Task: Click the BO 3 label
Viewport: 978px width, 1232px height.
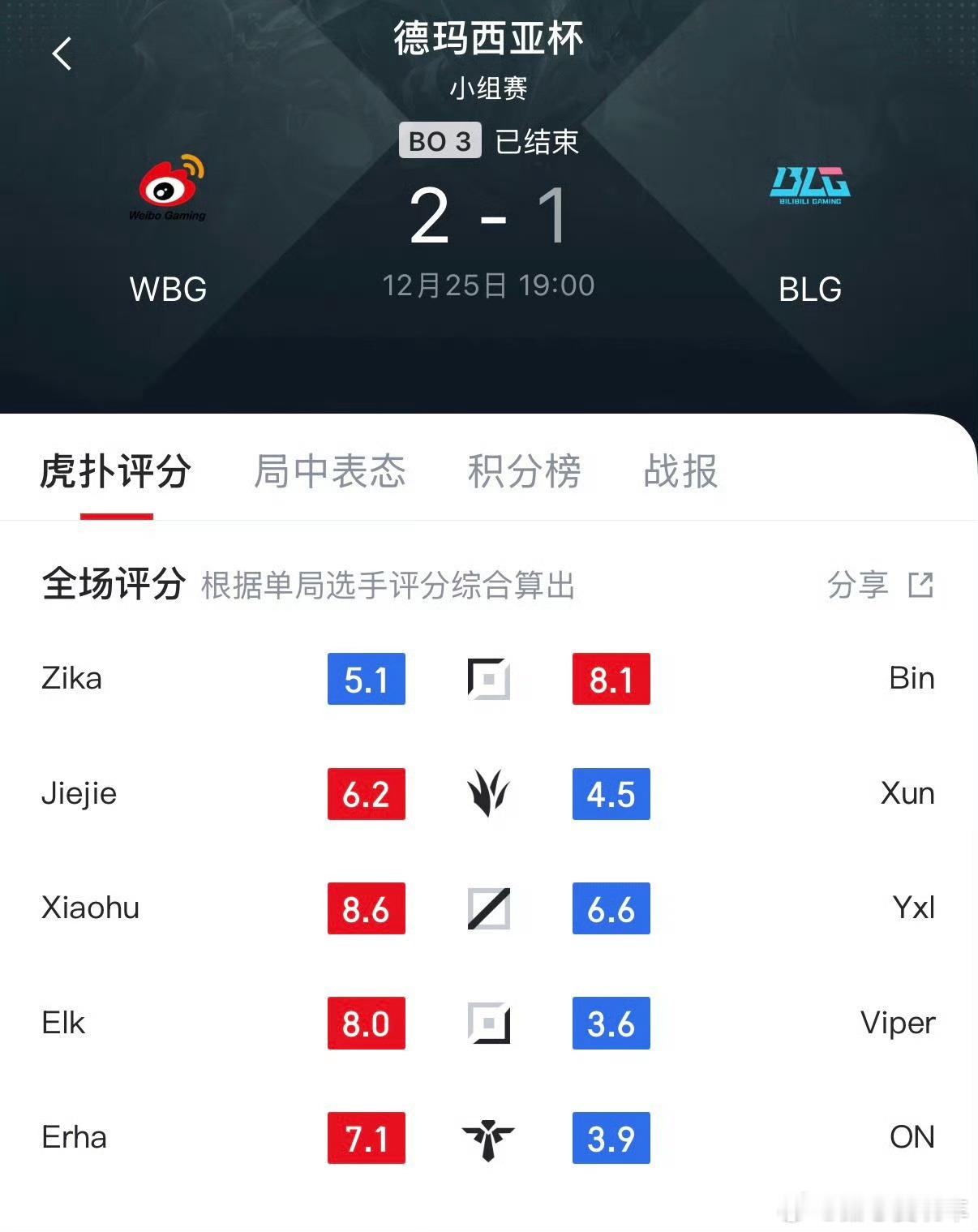Action: [x=439, y=140]
